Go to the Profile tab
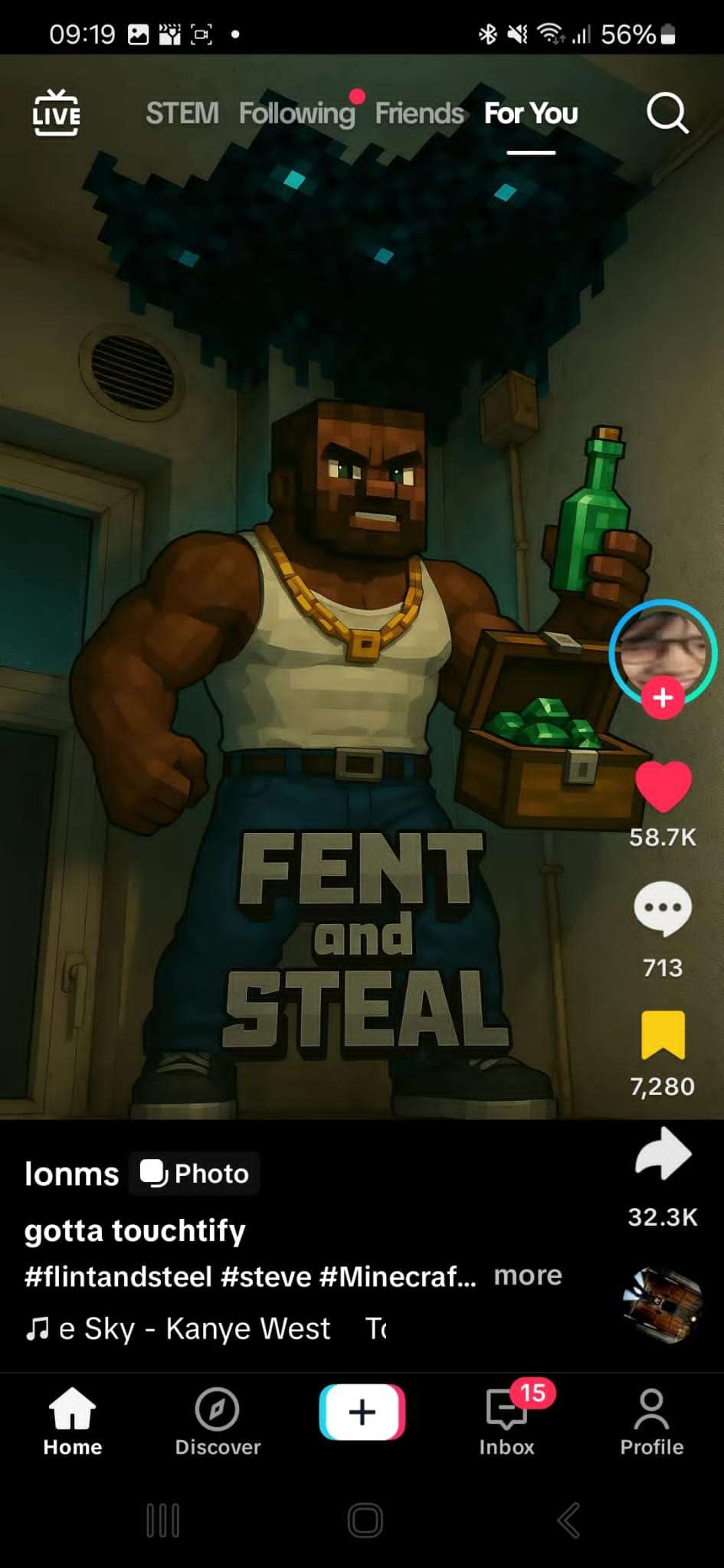Image resolution: width=724 pixels, height=1568 pixels. pyautogui.click(x=651, y=1423)
